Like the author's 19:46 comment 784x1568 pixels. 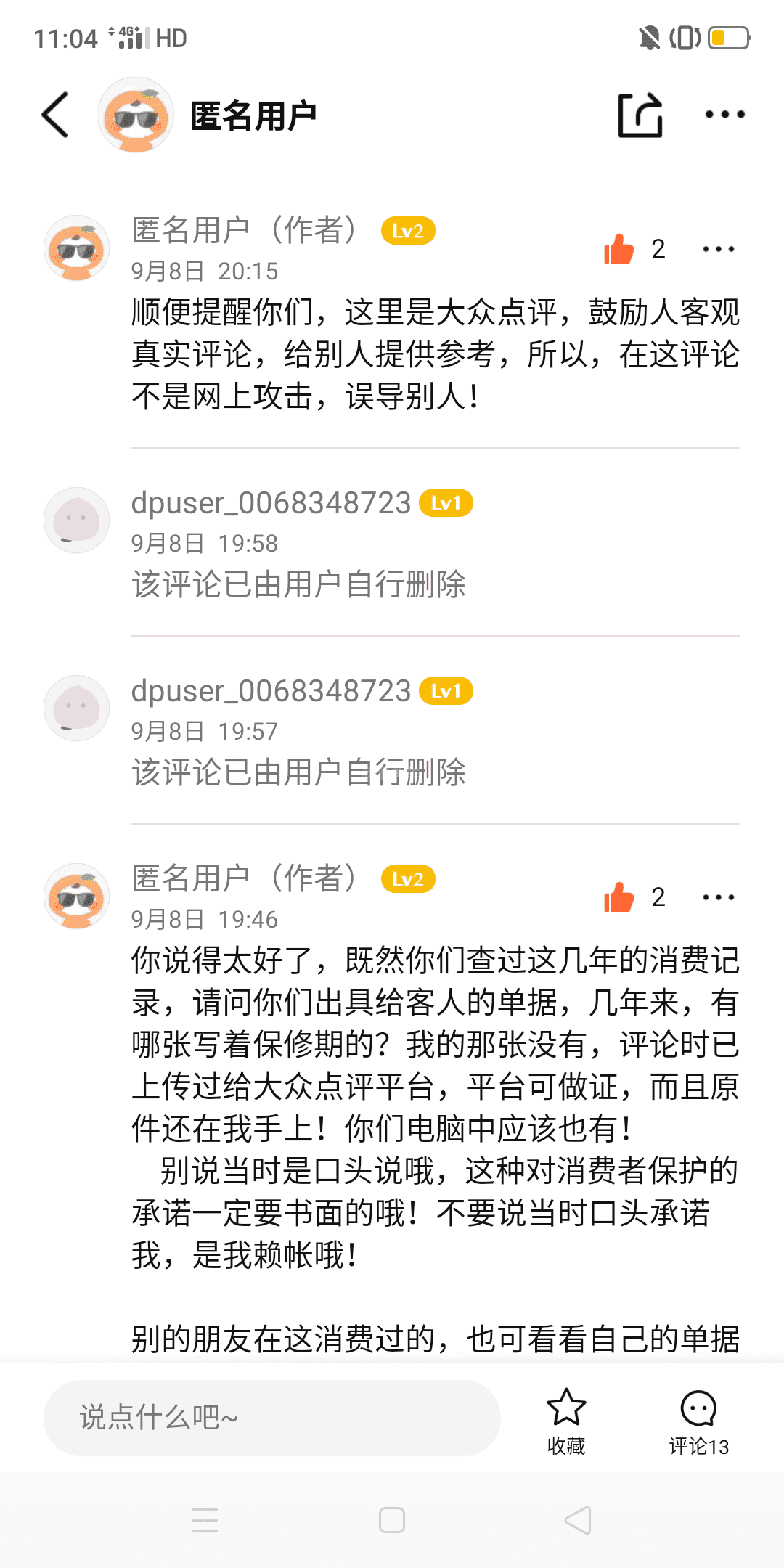[619, 897]
